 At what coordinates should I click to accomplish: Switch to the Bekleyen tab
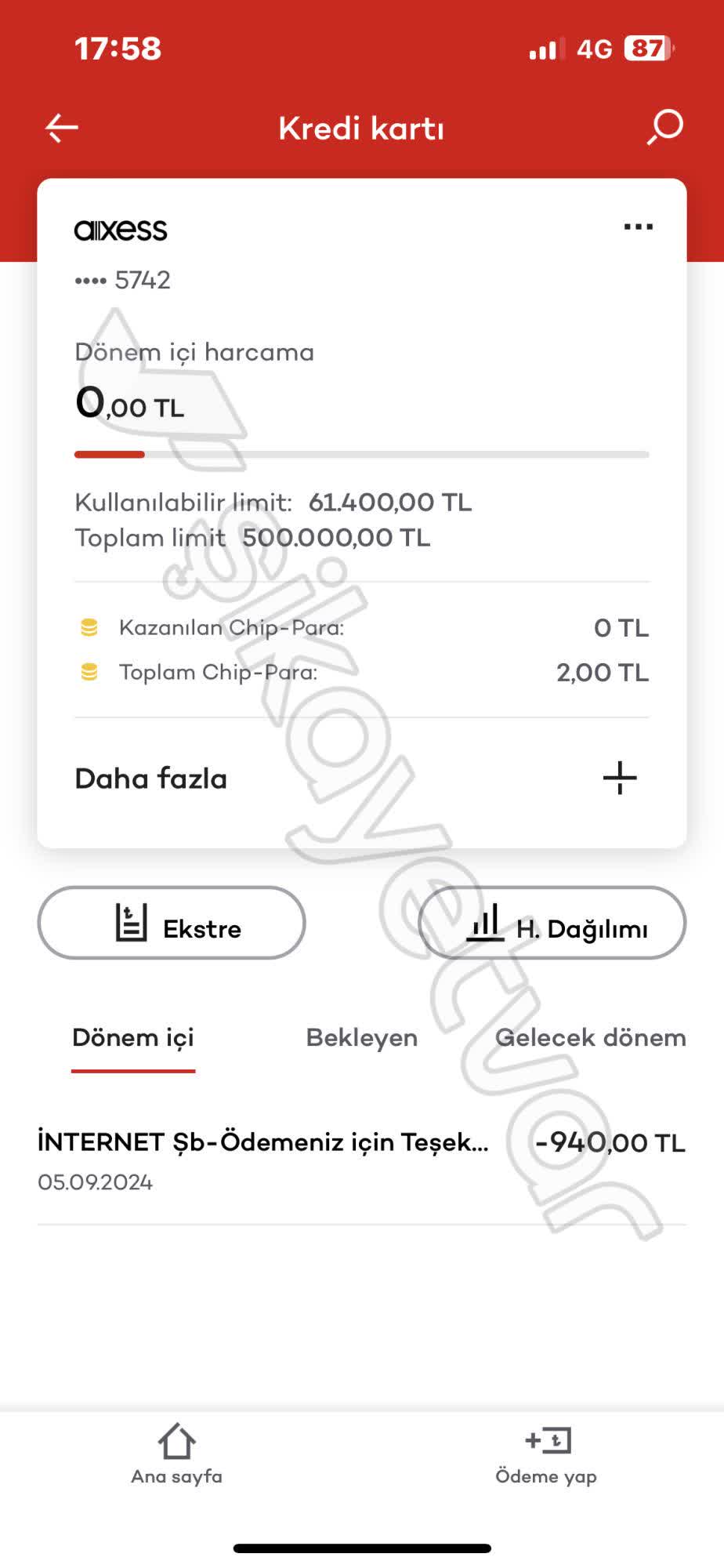click(361, 1038)
